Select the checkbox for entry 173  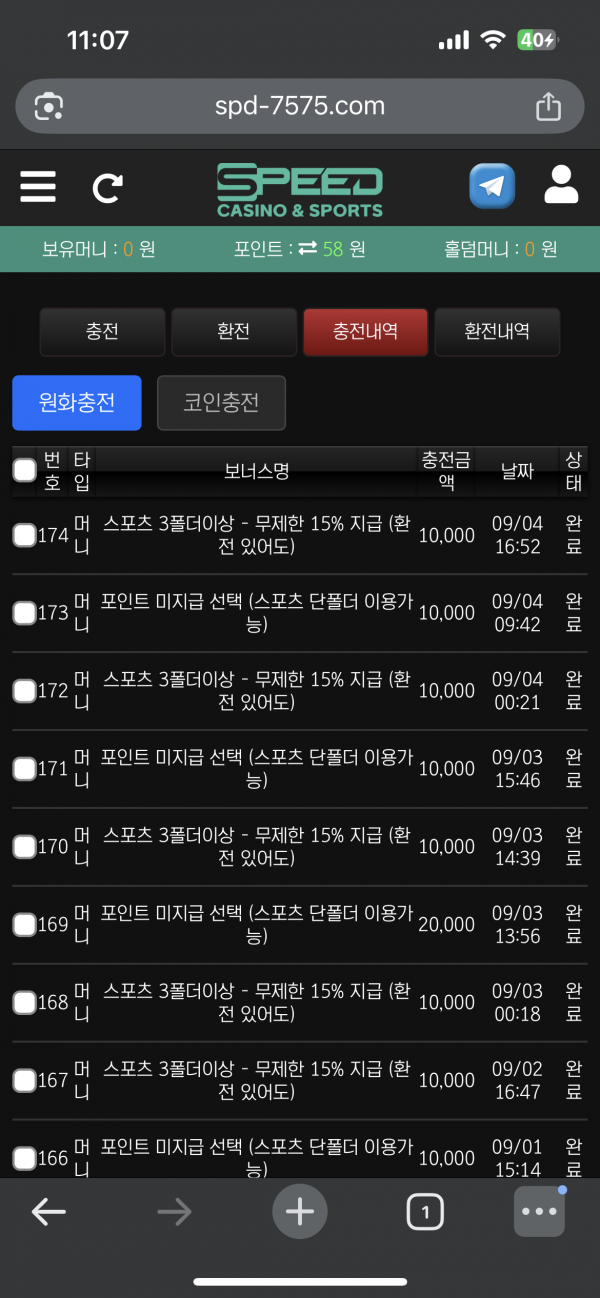[25, 613]
